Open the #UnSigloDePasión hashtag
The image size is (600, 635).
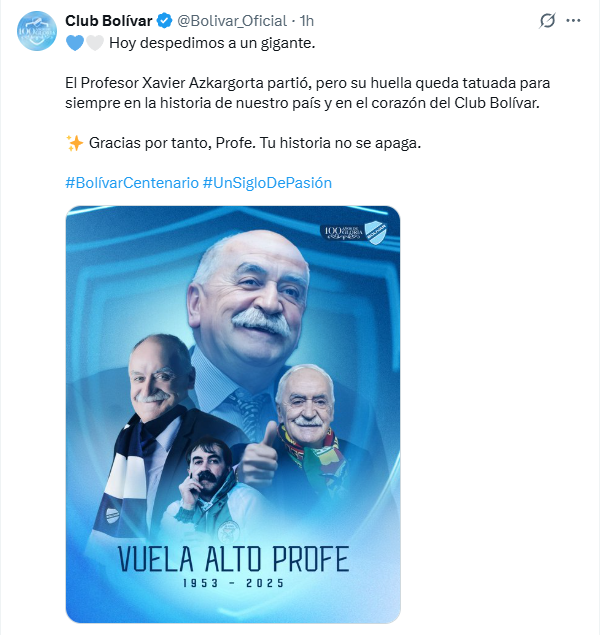click(x=267, y=183)
